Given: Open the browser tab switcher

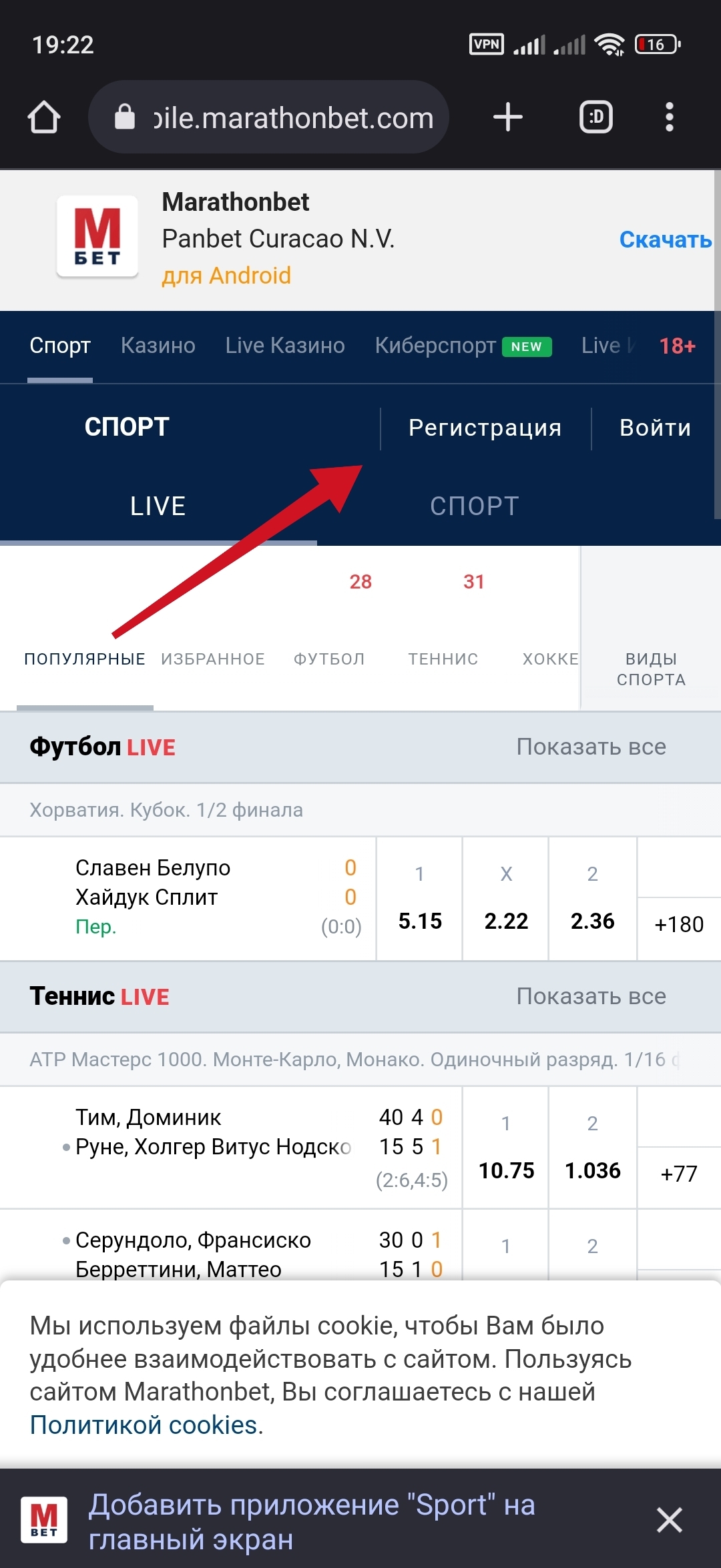Looking at the screenshot, I should coord(595,117).
